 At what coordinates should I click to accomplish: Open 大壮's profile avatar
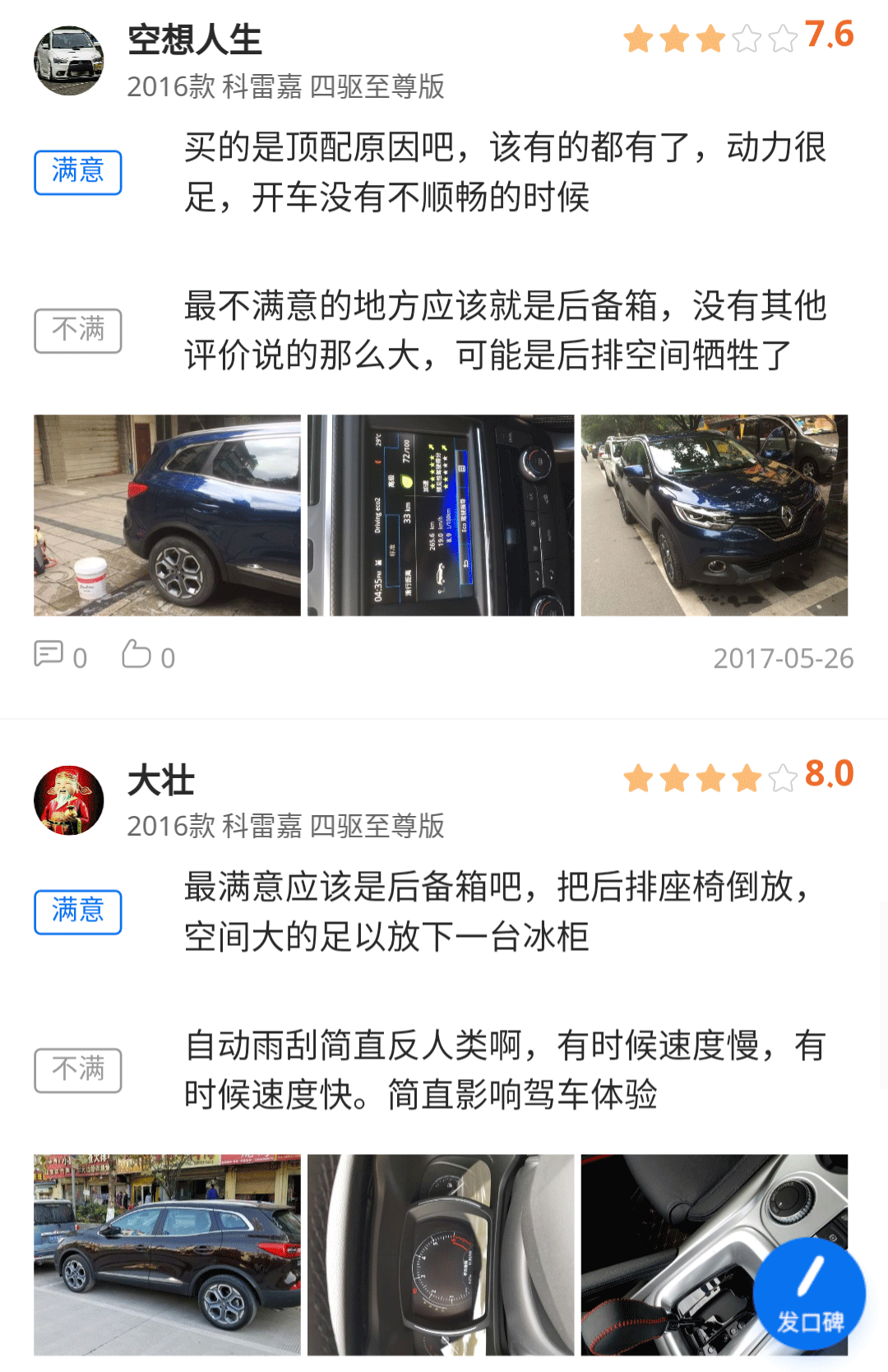69,800
